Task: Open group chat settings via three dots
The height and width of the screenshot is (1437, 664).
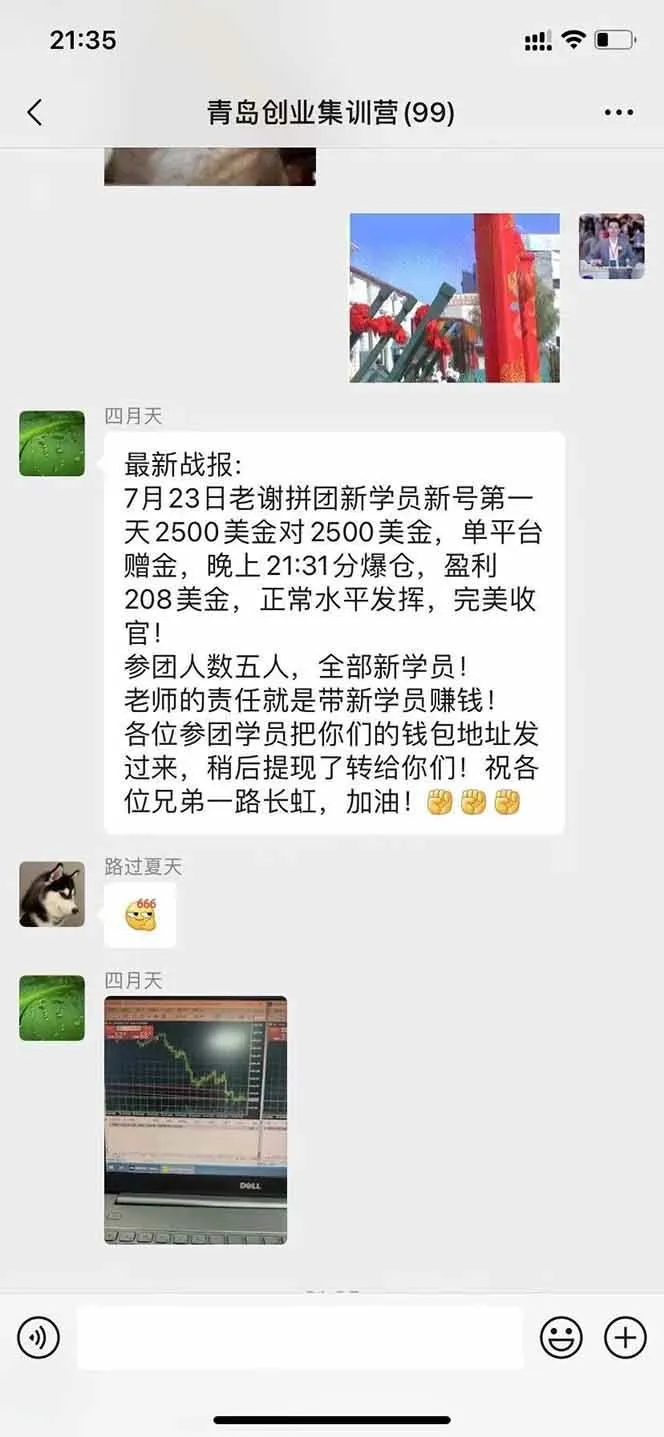Action: click(619, 113)
